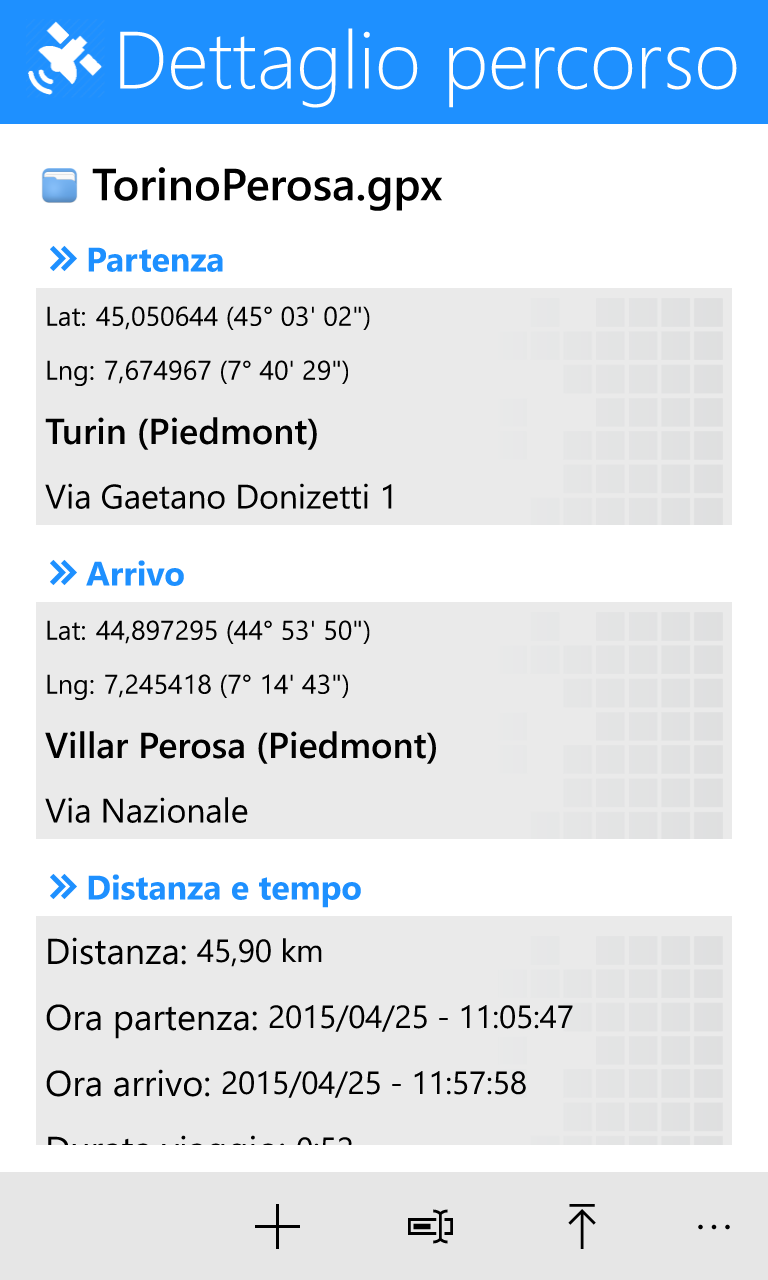
Task: Toggle the Partenza section header
Action: (x=136, y=260)
